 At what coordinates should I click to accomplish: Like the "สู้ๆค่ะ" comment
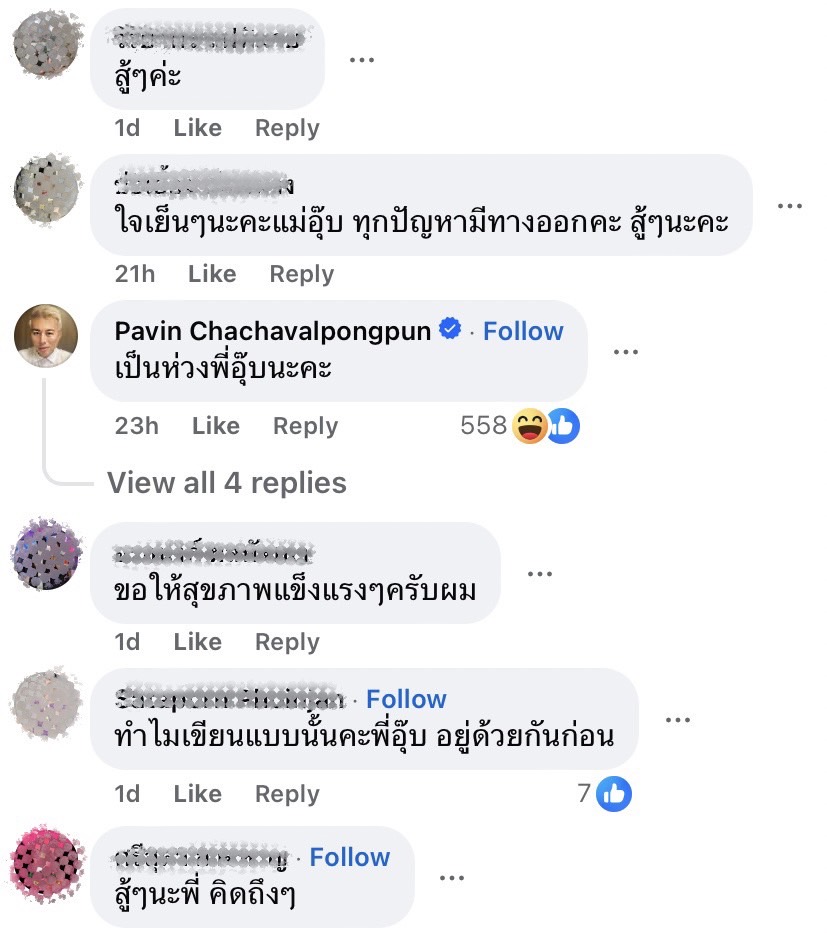197,128
